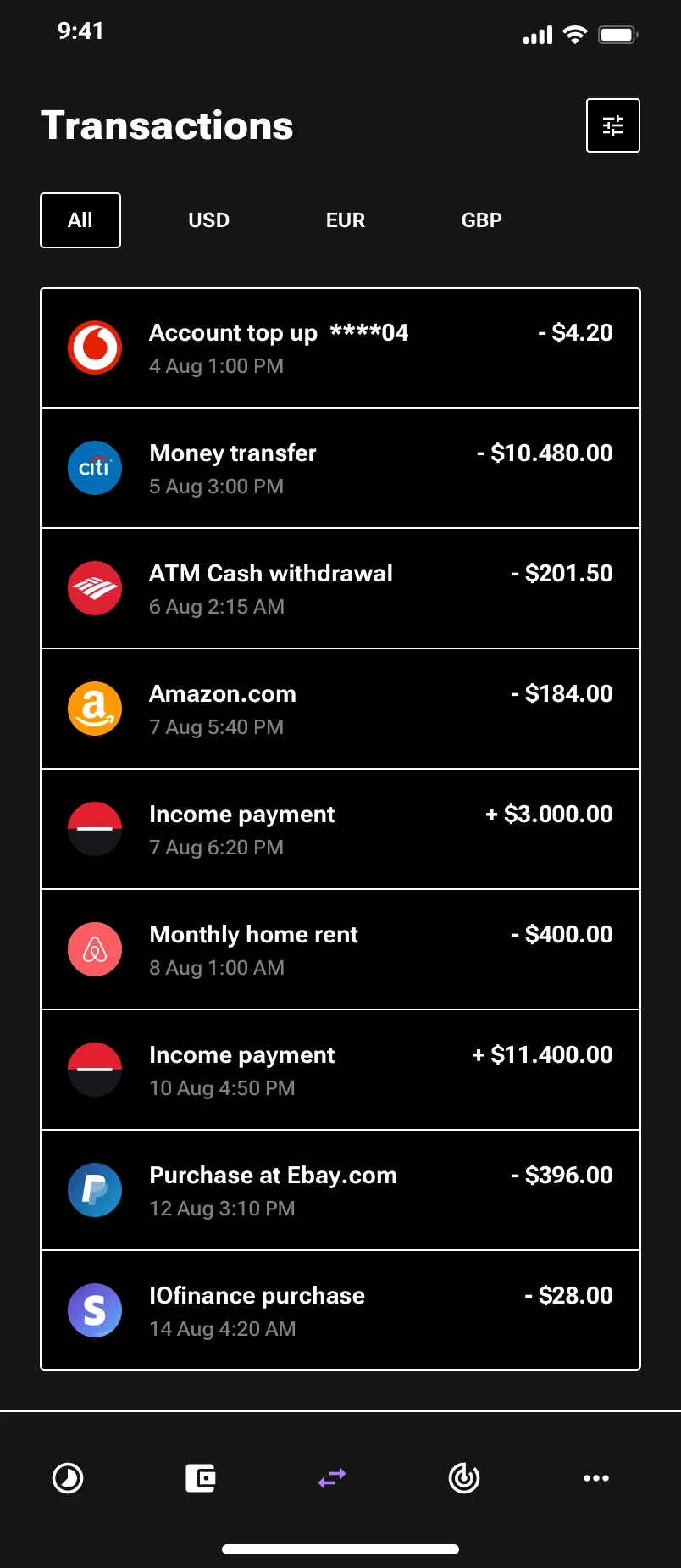Select the Airbnb icon on monthly home rent

95,948
